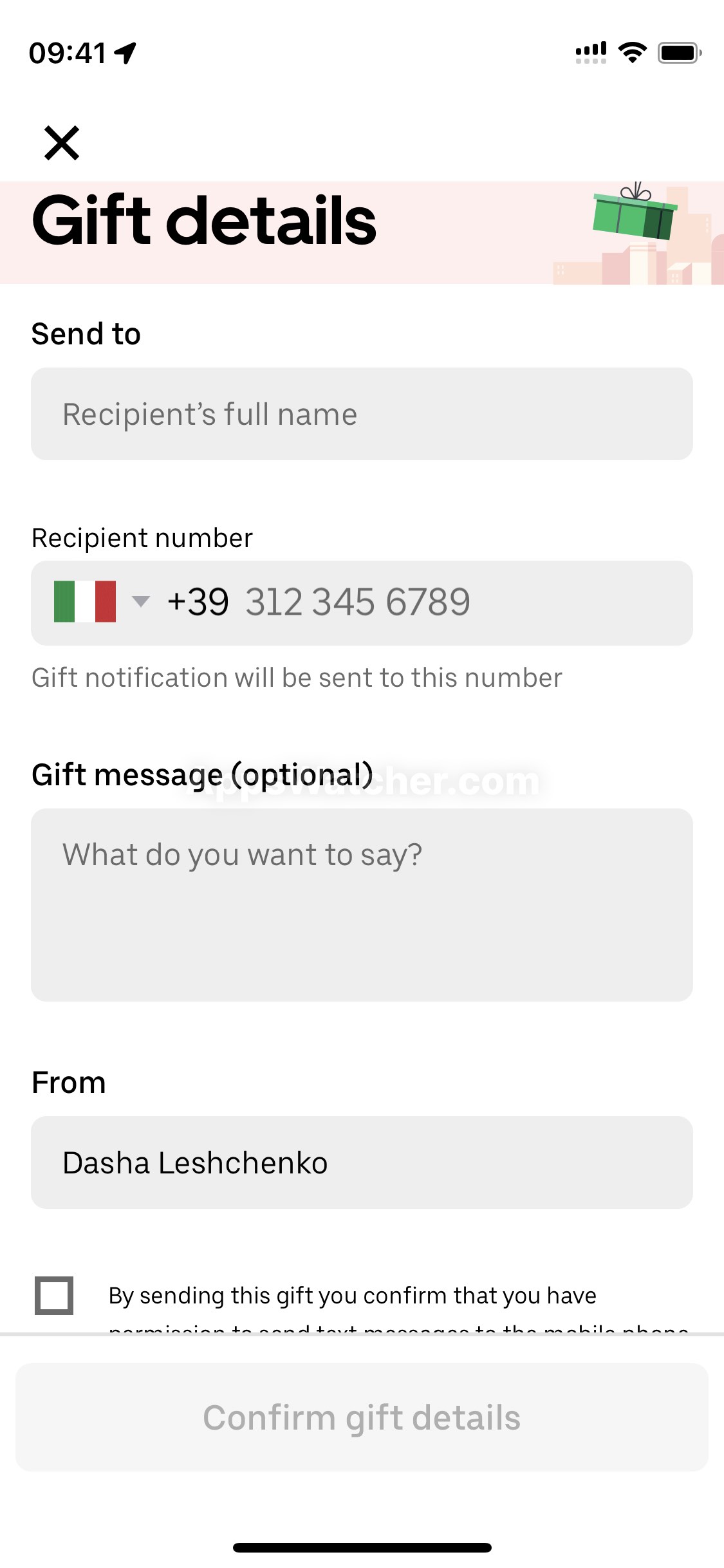Tap Confirm gift details button
Image resolution: width=724 pixels, height=1568 pixels.
click(x=362, y=1417)
